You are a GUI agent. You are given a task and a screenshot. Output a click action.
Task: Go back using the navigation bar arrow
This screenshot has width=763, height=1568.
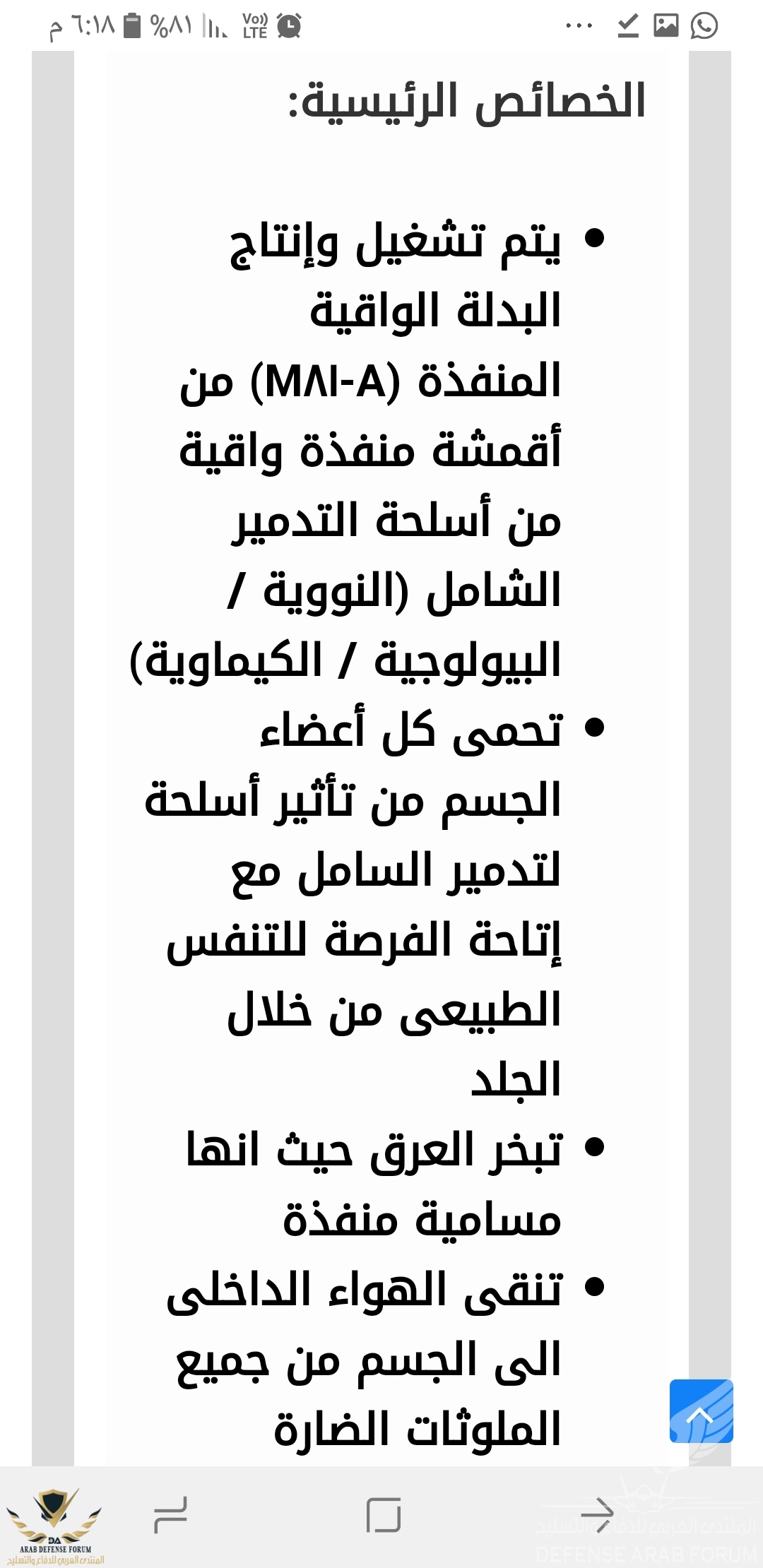click(597, 1515)
